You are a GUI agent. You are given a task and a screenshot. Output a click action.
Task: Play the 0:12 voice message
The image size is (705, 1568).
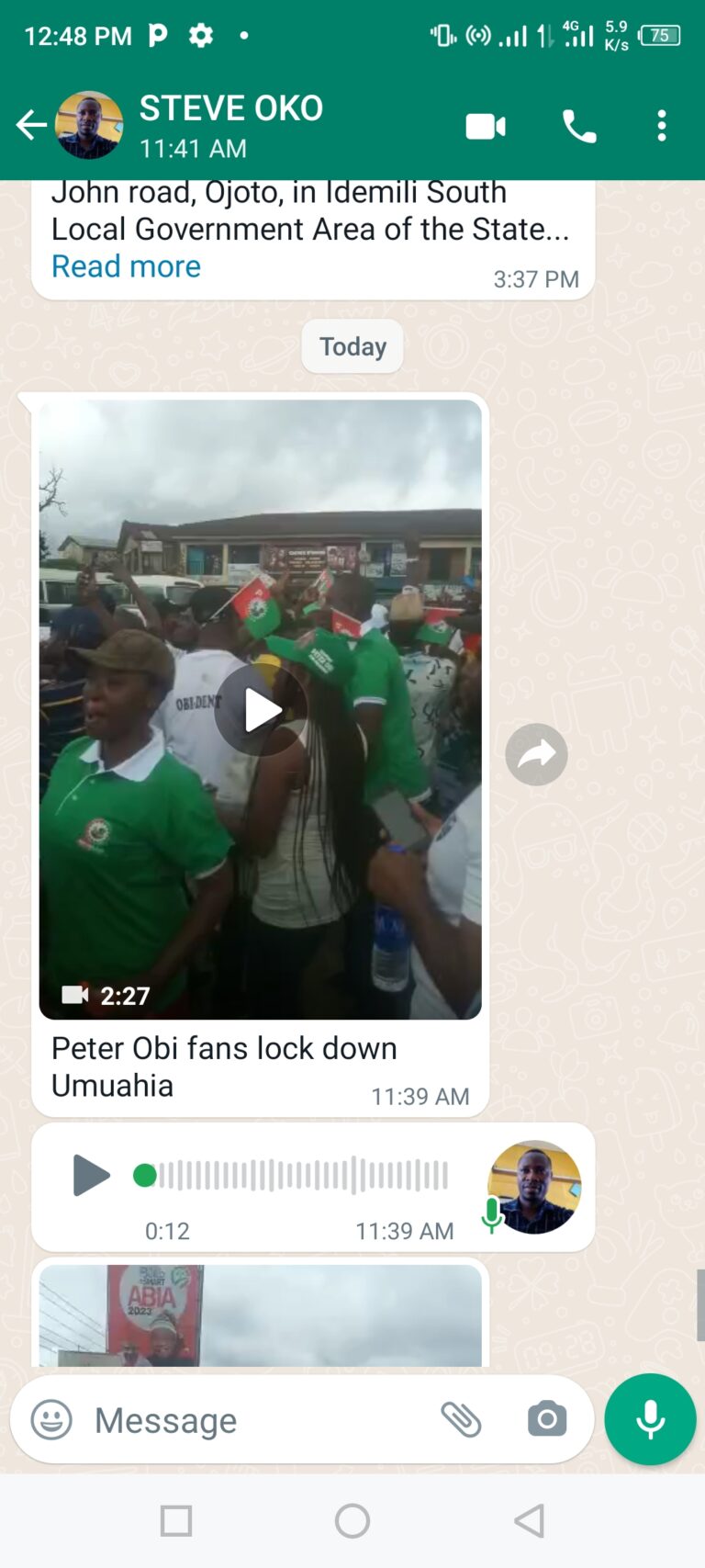(90, 1175)
